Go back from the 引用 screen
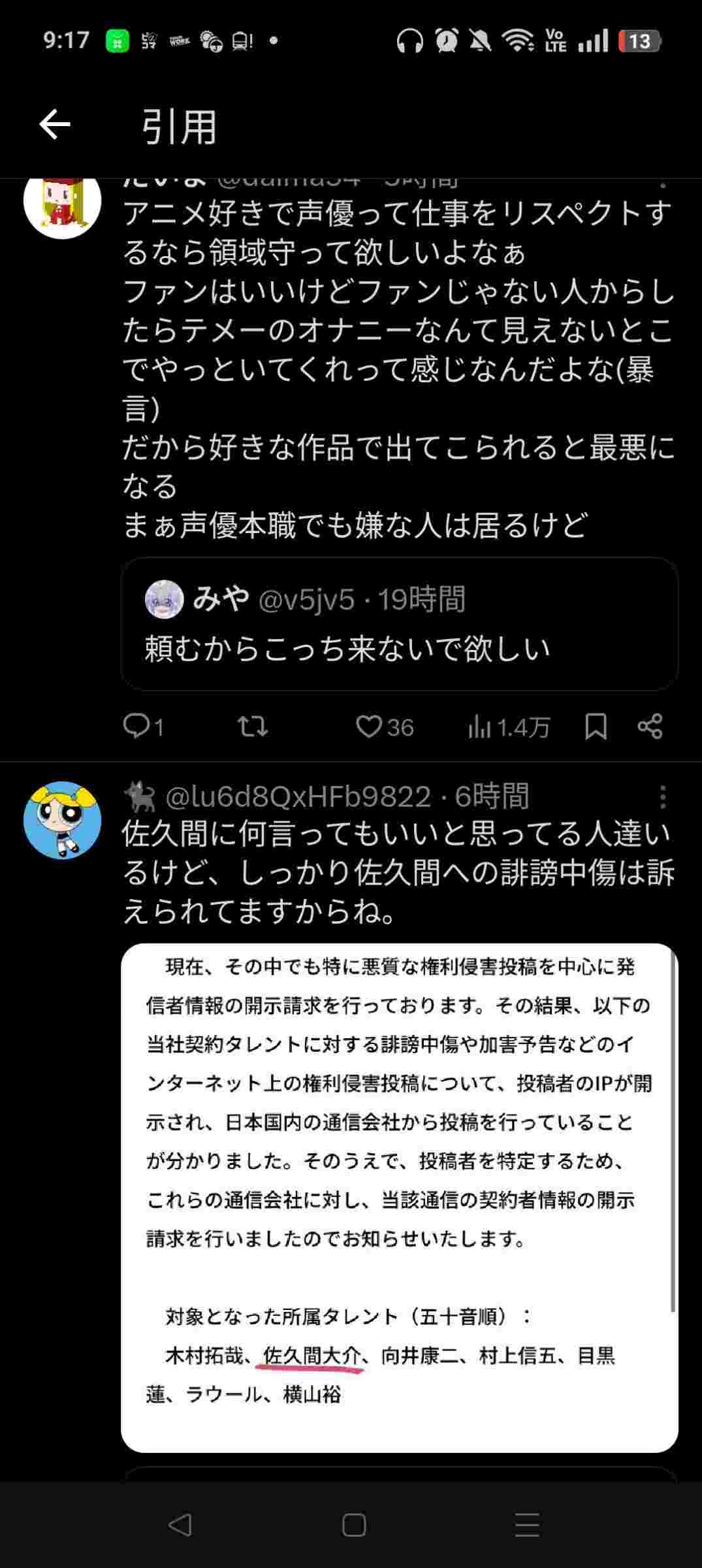This screenshot has width=702, height=1568. point(55,124)
